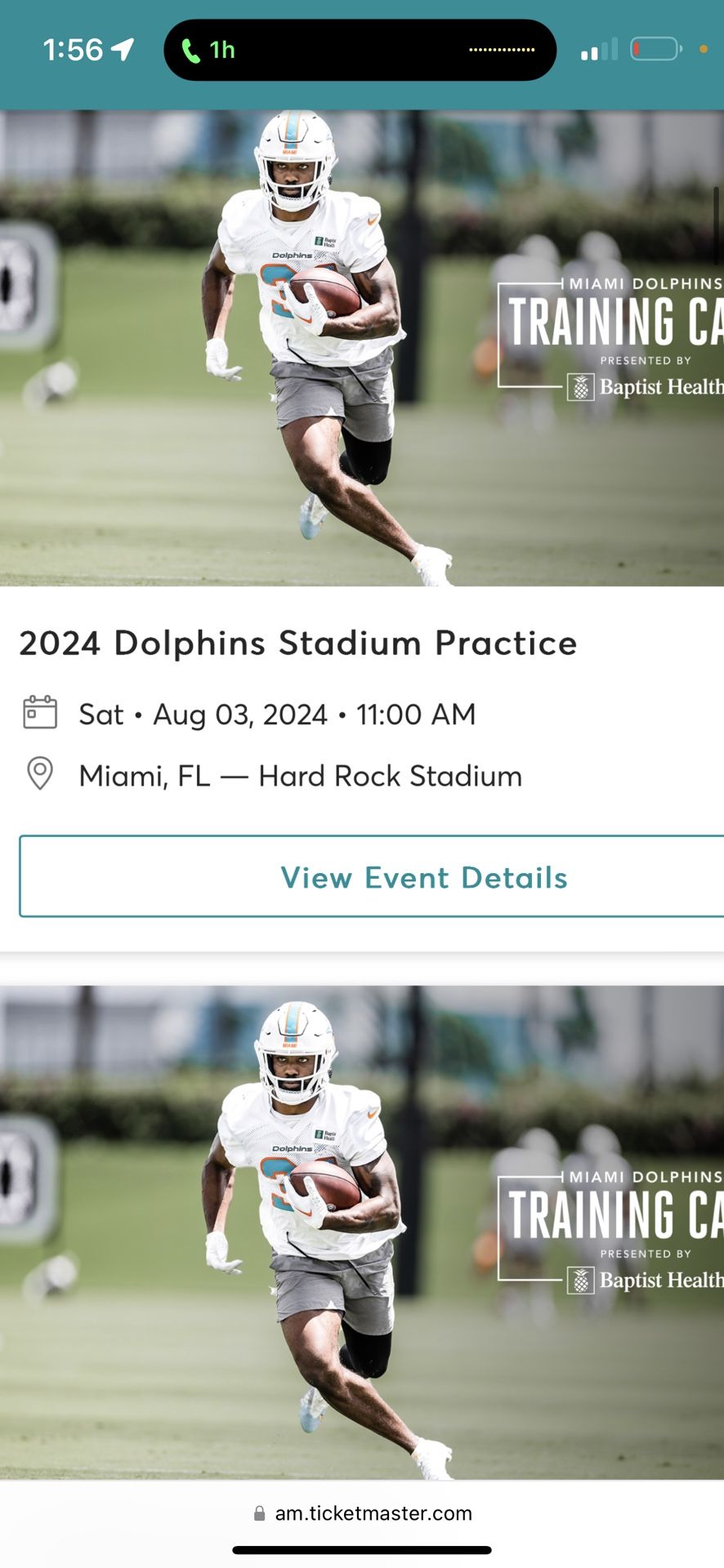This screenshot has height=1568, width=724.
Task: Open View Event Details for the Dolphins Stadium Practice event
Action: [x=422, y=877]
